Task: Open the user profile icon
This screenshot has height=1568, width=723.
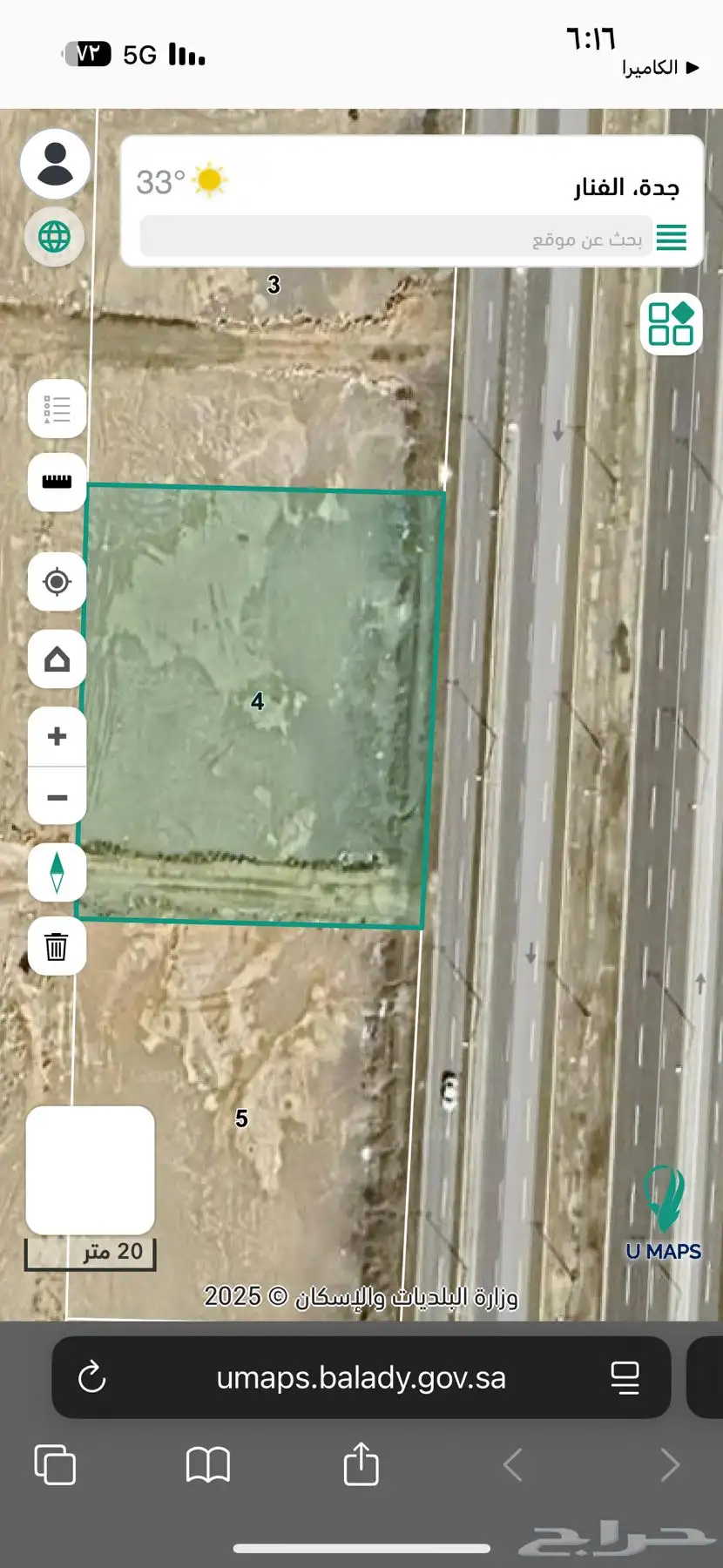Action: [55, 164]
